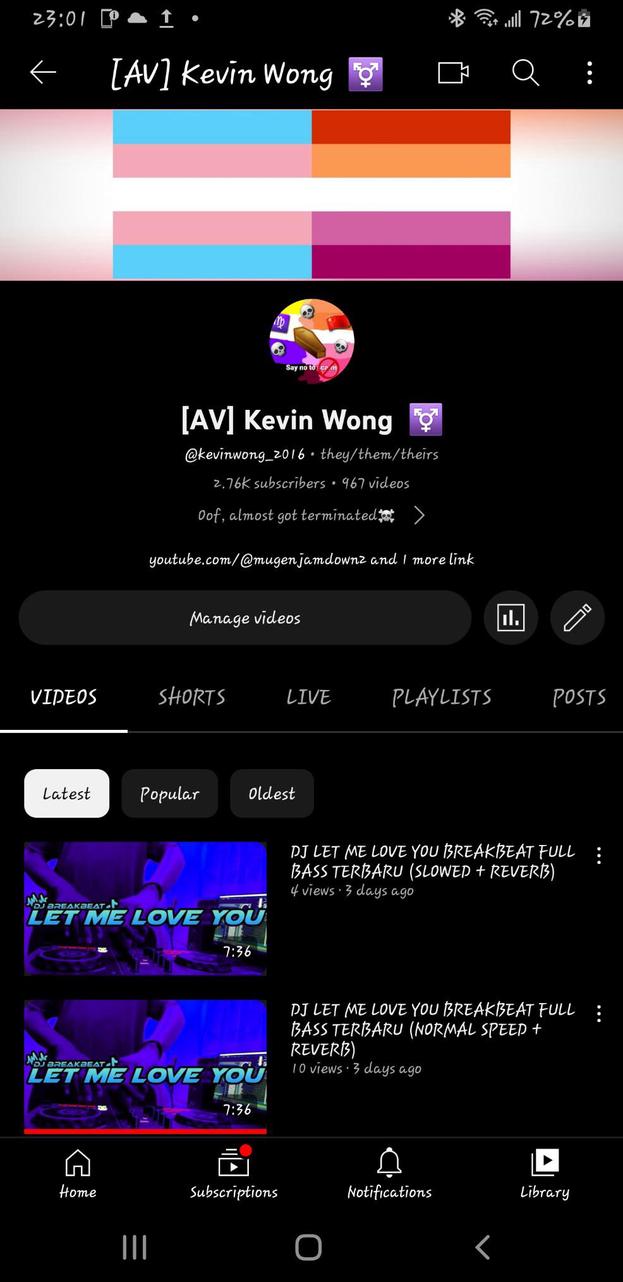Edit channel with pencil icon
This screenshot has width=623, height=1282.
[x=577, y=618]
